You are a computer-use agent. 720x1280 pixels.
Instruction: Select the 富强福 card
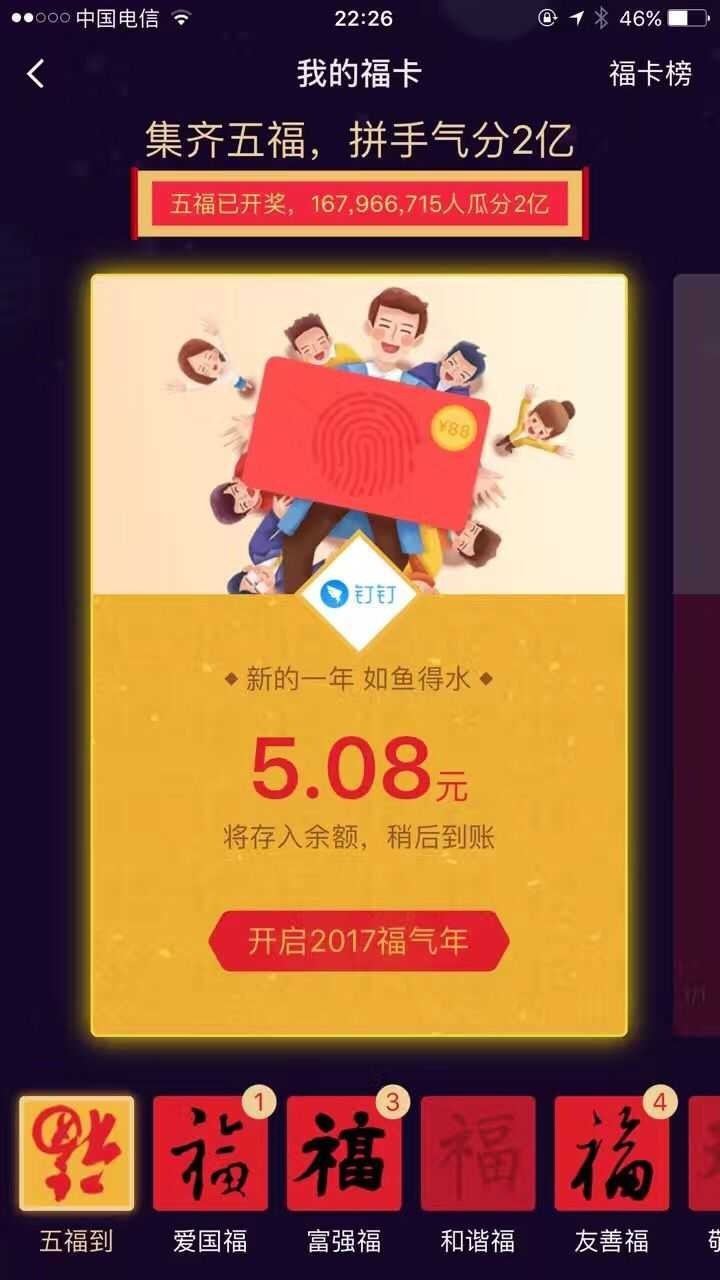coord(344,1153)
